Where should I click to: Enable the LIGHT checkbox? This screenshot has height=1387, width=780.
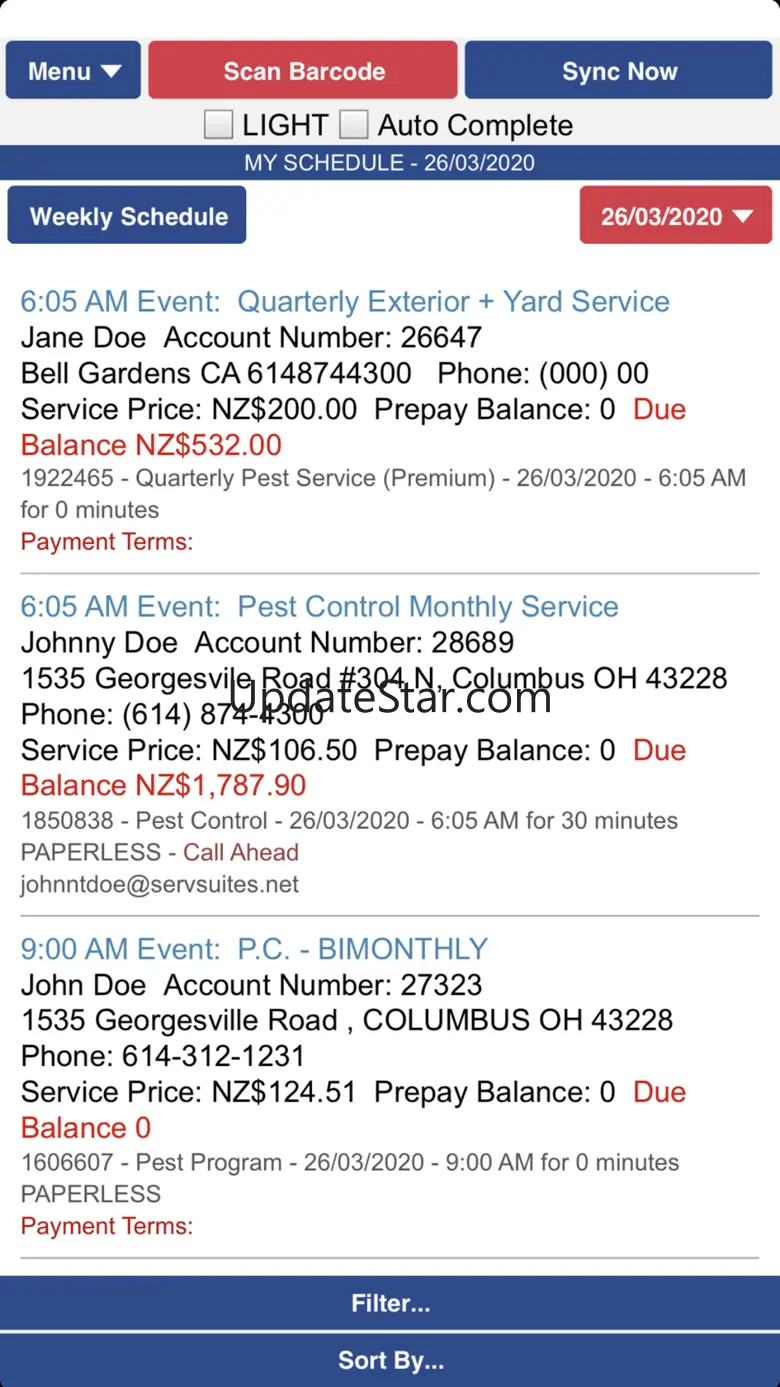coord(218,125)
